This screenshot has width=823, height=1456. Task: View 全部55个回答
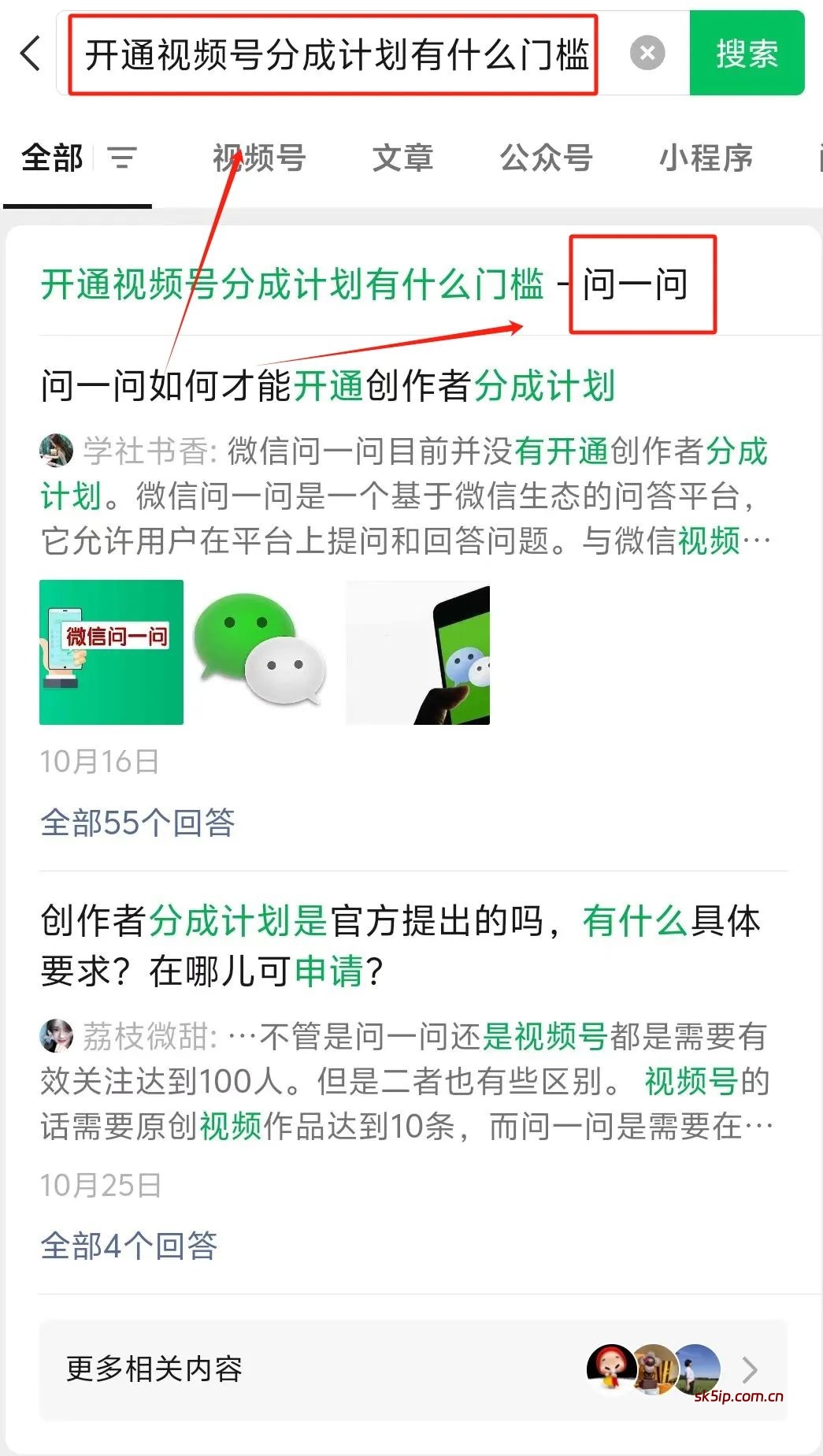point(138,823)
